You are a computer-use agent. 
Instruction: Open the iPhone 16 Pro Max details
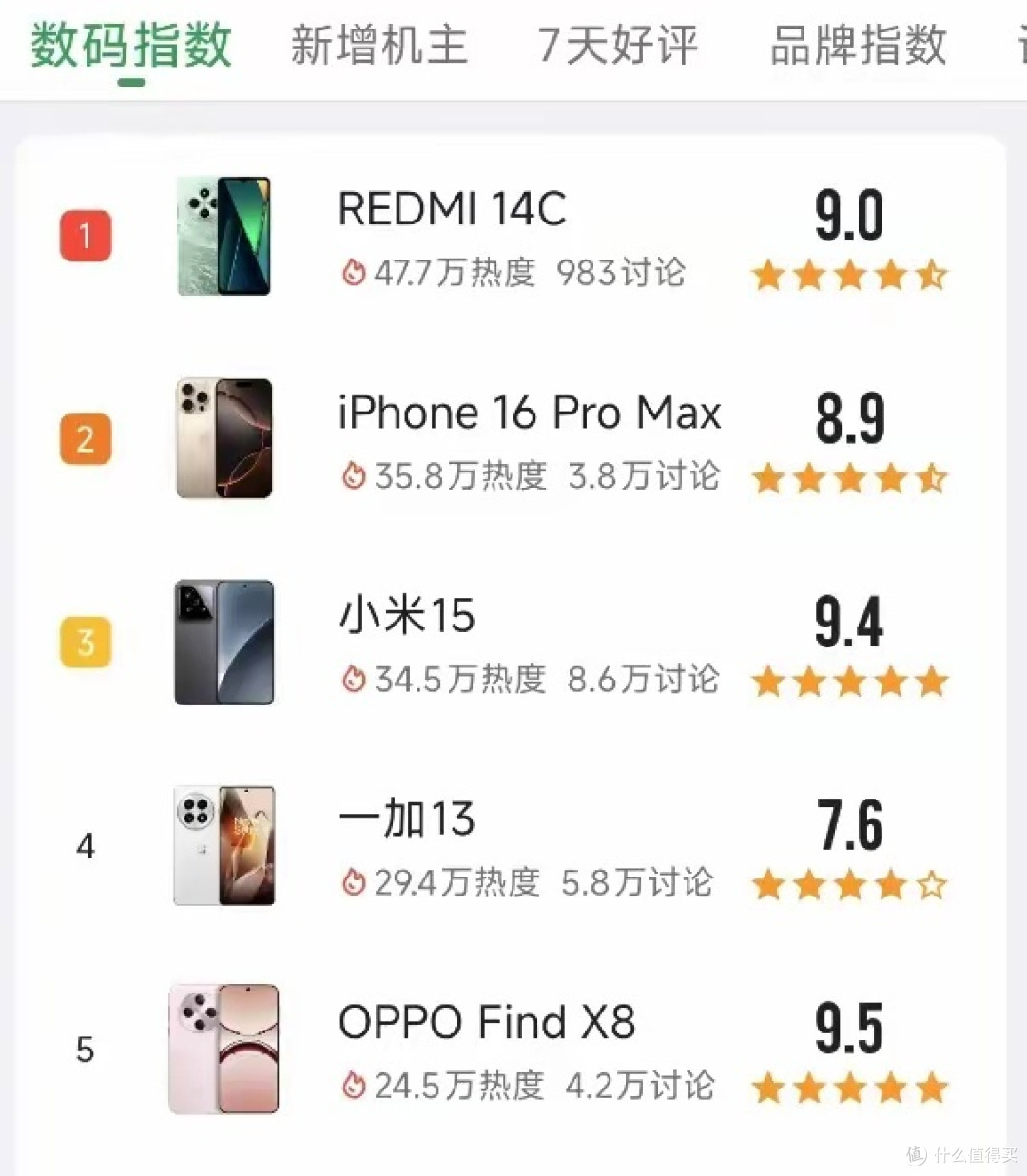pos(530,412)
